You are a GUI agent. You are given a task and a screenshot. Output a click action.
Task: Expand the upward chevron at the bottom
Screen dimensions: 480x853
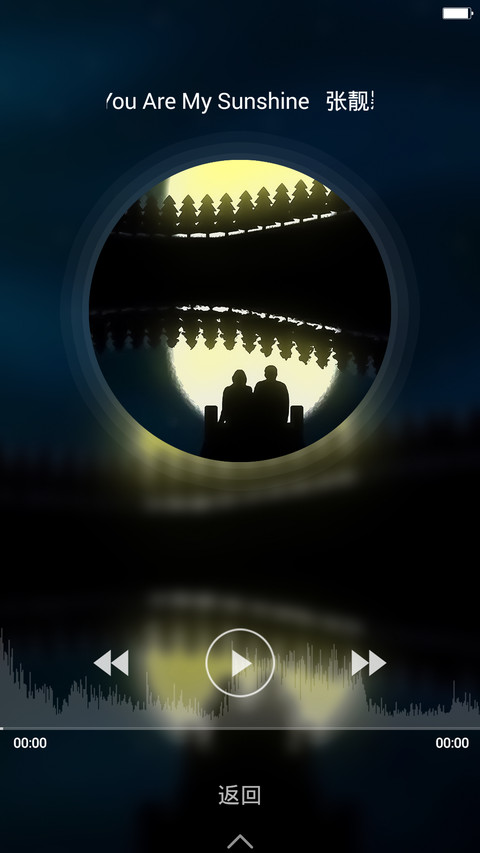(x=240, y=842)
